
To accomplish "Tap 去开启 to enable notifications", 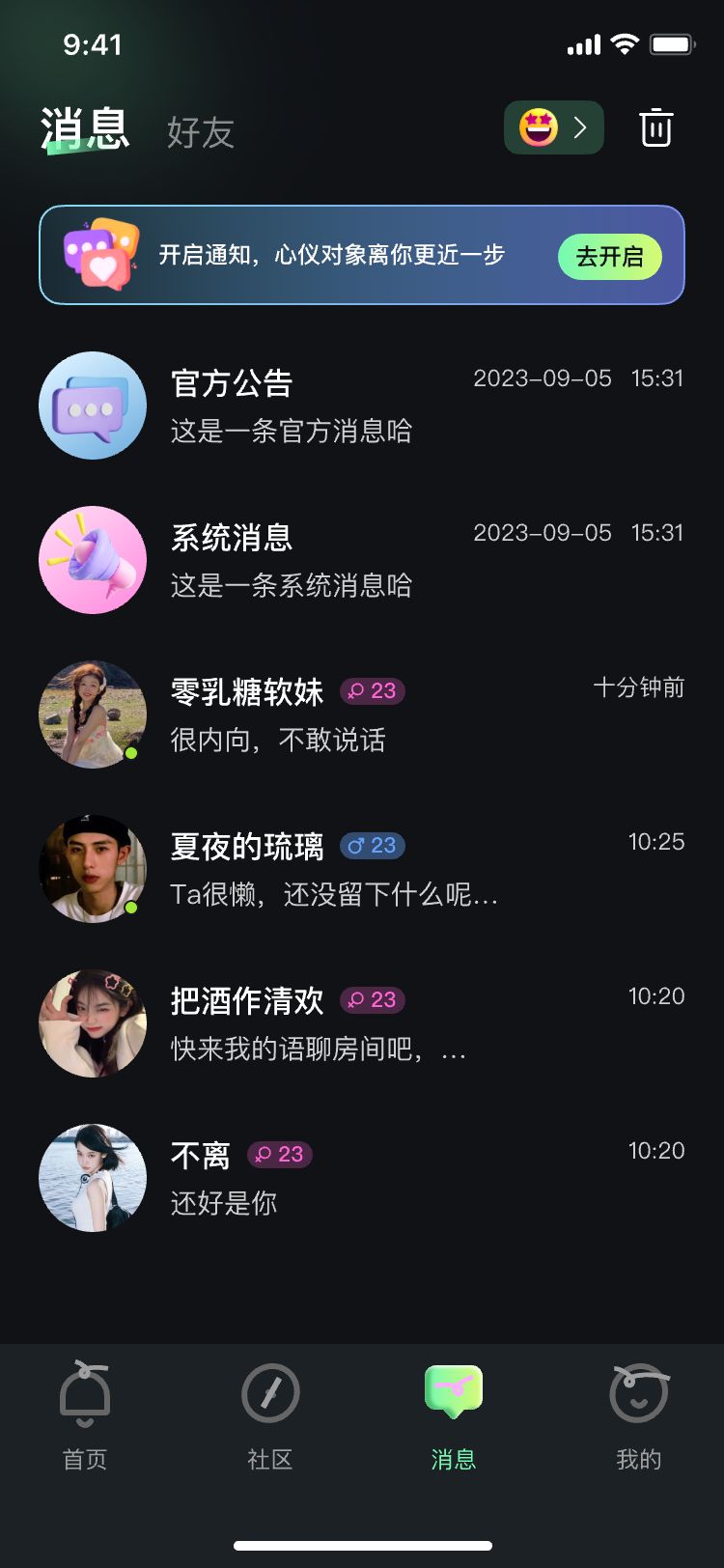I will [x=609, y=257].
